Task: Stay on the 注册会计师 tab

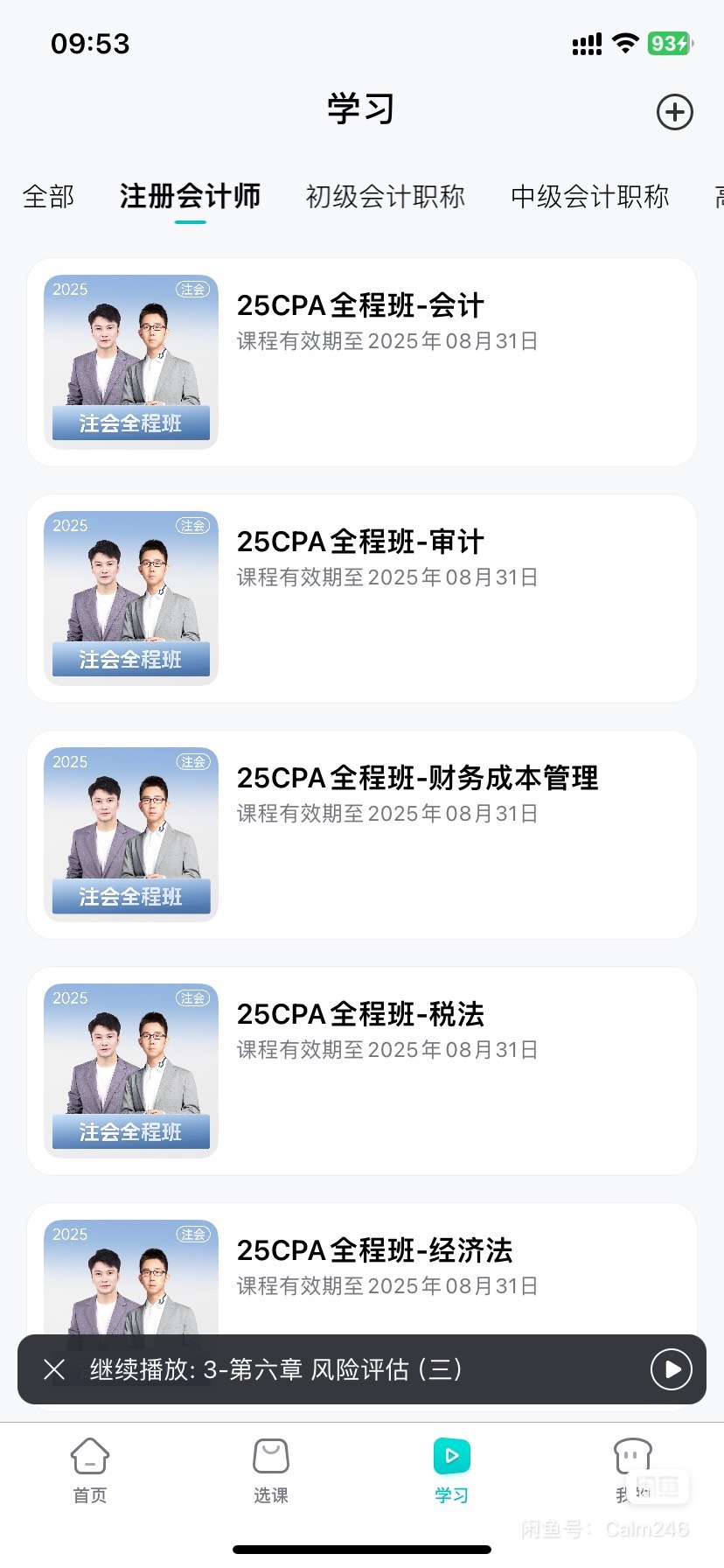Action: tap(189, 197)
